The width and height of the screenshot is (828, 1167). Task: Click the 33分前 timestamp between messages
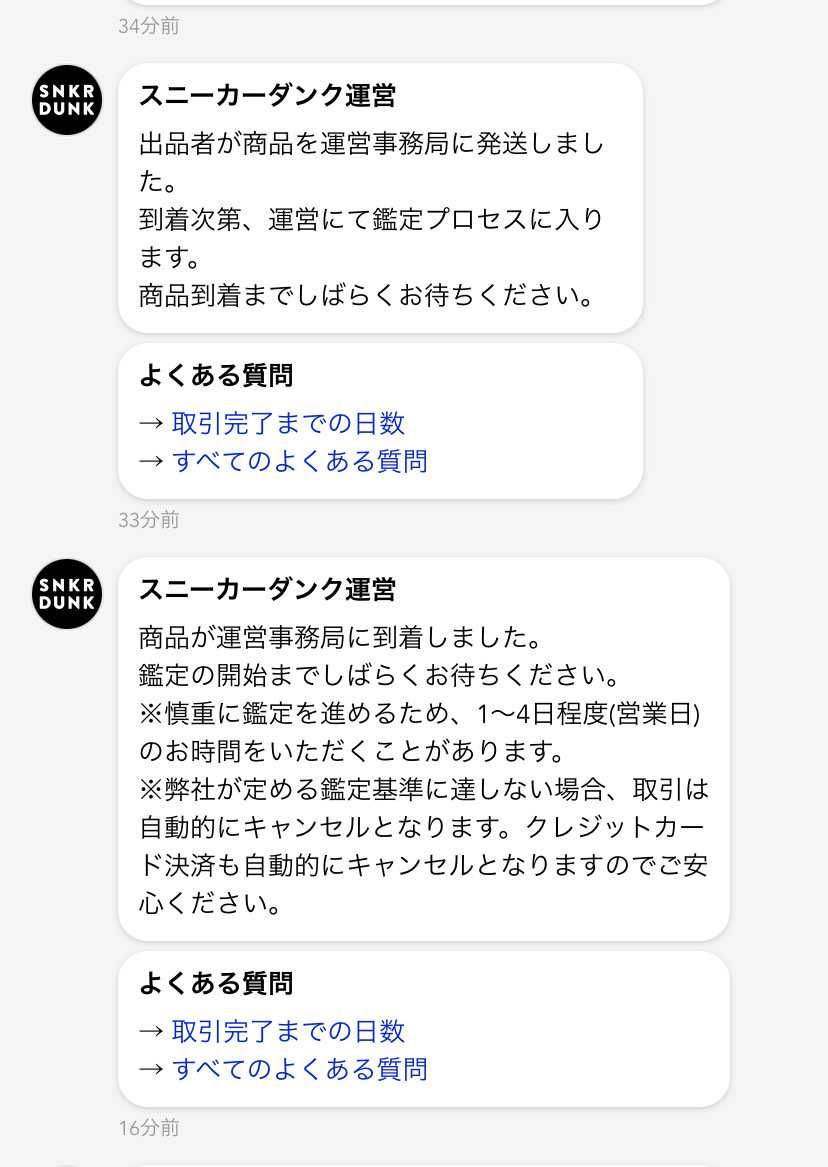click(x=148, y=520)
